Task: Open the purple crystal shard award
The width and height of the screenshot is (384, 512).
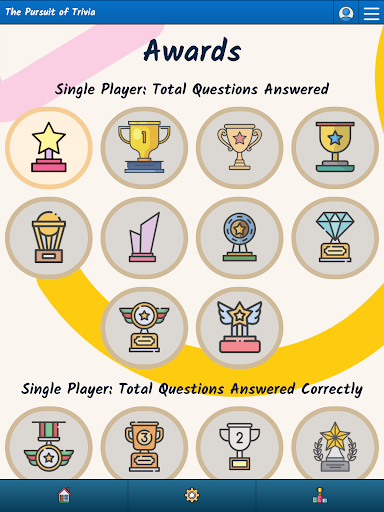Action: point(144,238)
